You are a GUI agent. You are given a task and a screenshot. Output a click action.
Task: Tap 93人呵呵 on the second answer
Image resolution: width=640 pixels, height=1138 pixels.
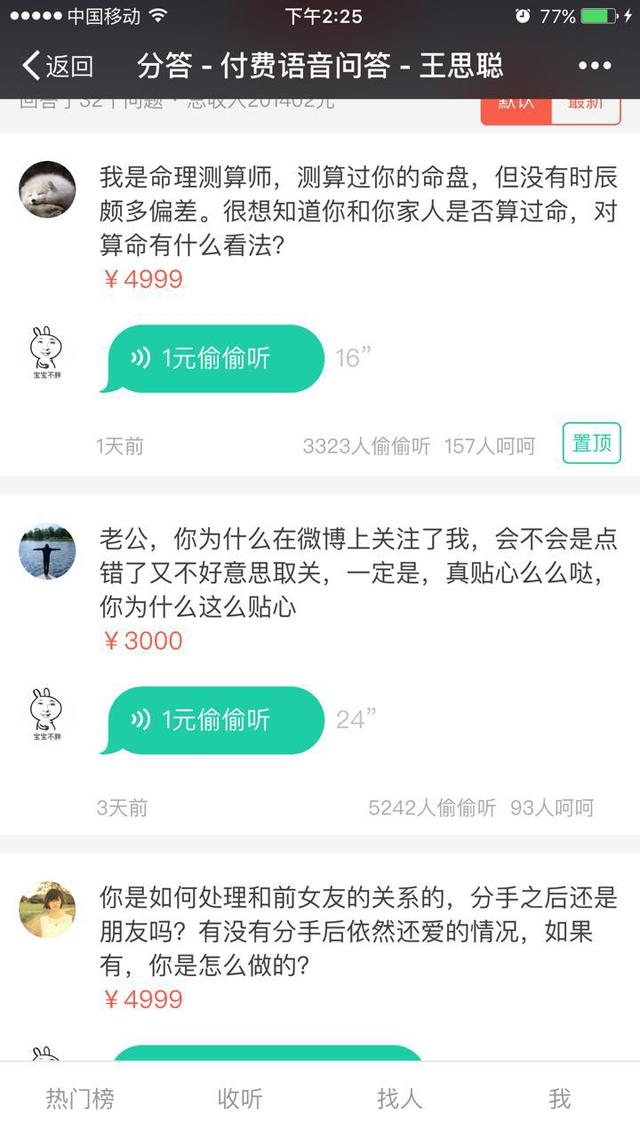tap(551, 807)
